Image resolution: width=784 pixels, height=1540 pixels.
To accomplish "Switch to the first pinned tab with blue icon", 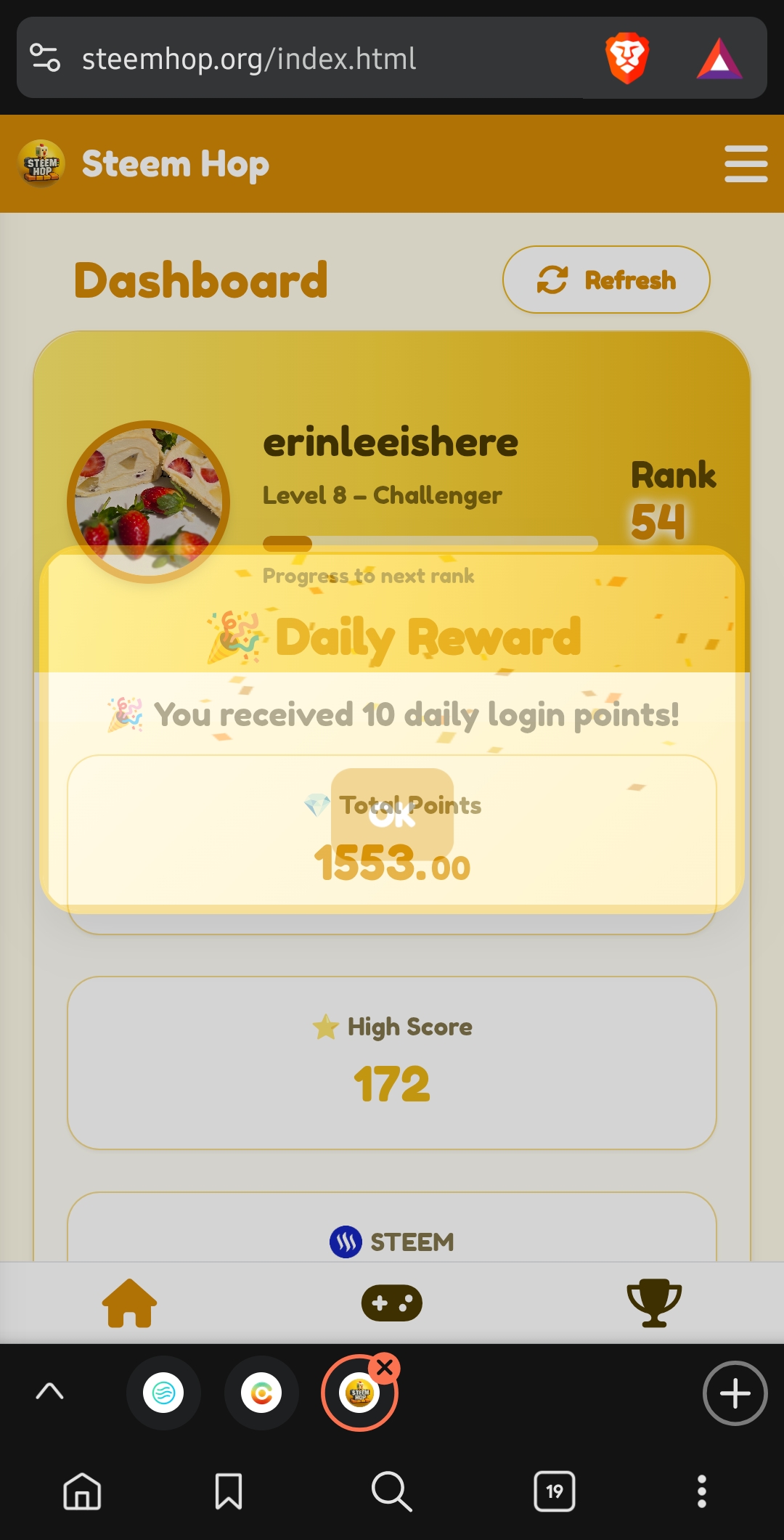I will [163, 1393].
